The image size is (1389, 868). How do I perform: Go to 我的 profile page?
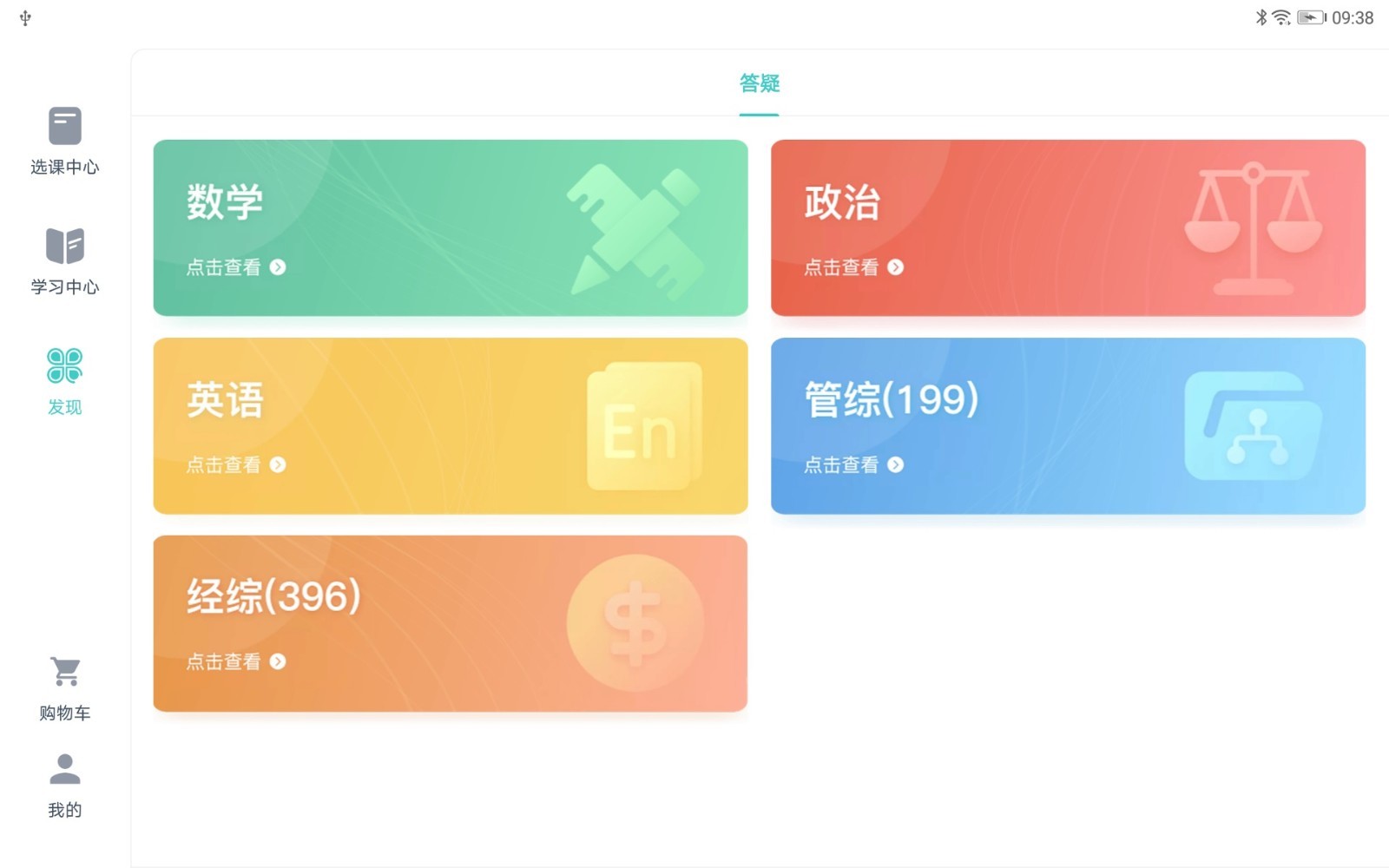pos(64,785)
